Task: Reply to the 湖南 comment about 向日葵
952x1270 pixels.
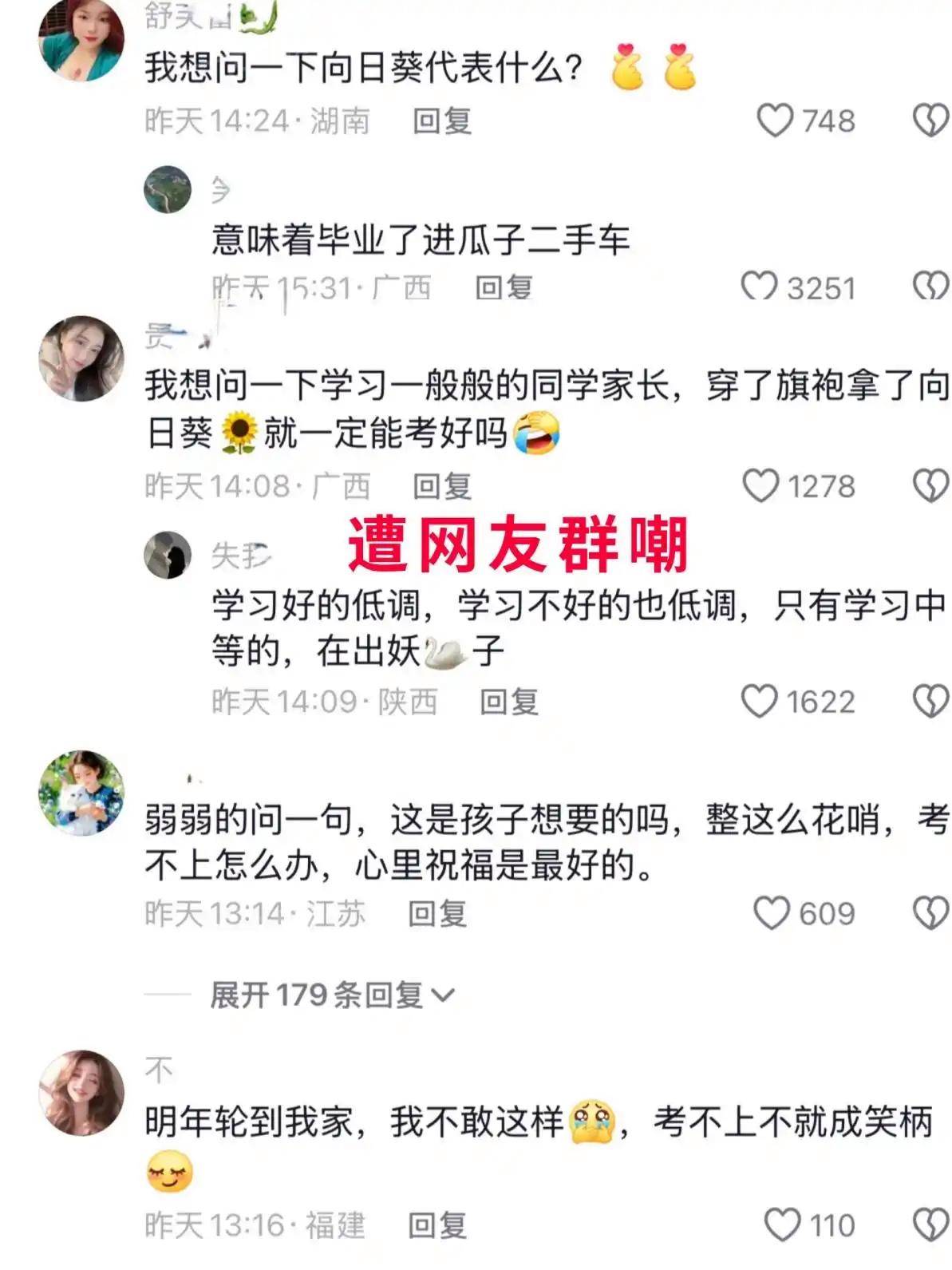Action: (442, 121)
